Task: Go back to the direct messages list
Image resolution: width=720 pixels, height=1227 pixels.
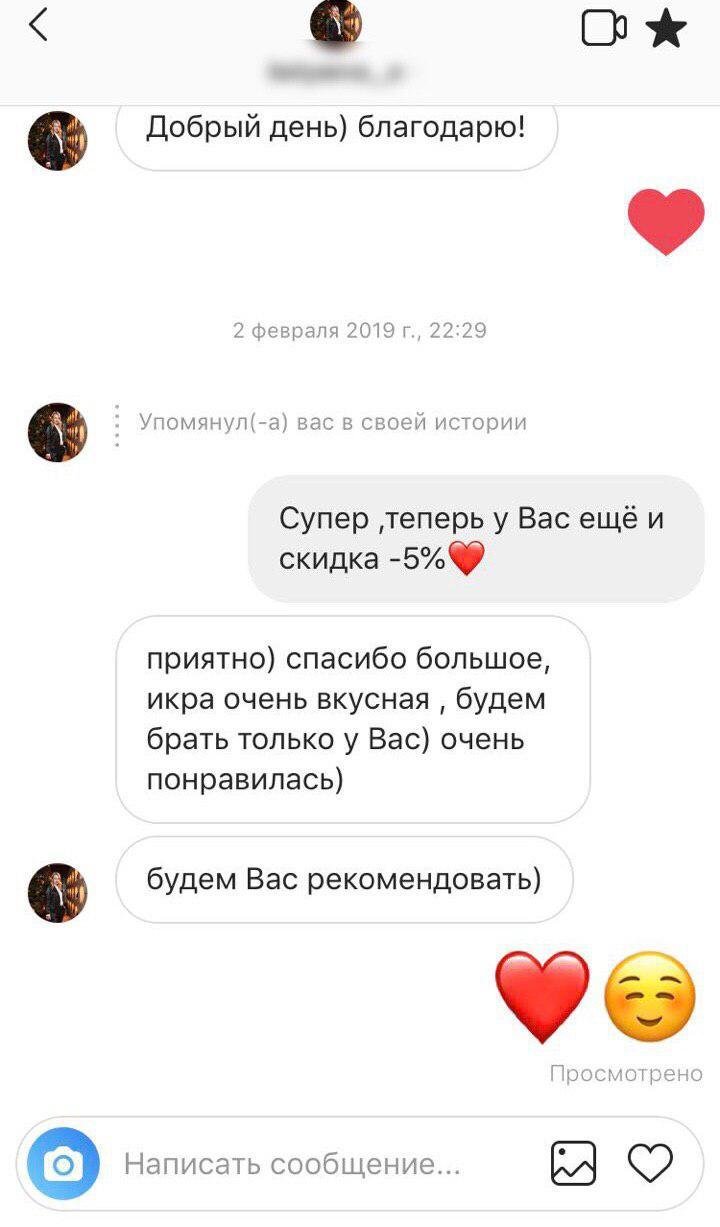Action: (38, 25)
